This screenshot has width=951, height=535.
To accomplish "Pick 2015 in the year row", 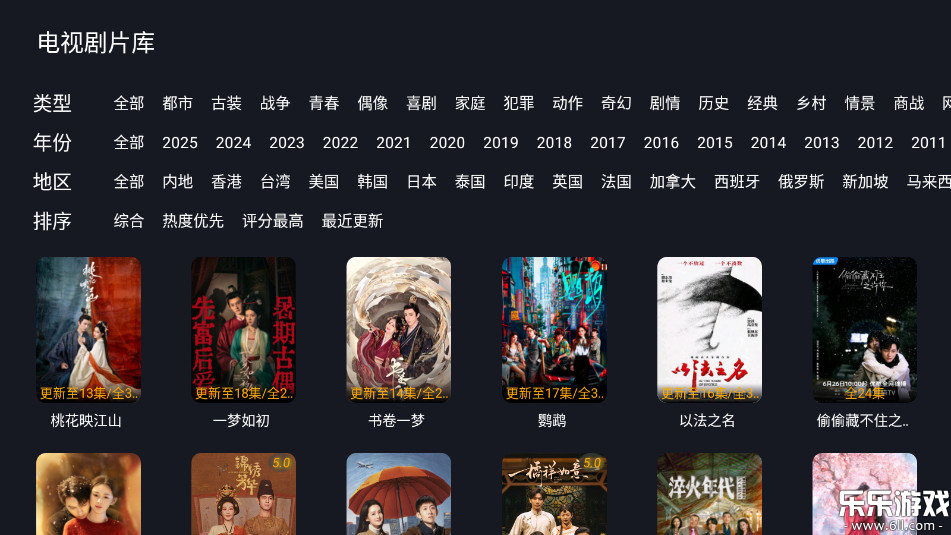I will point(715,143).
